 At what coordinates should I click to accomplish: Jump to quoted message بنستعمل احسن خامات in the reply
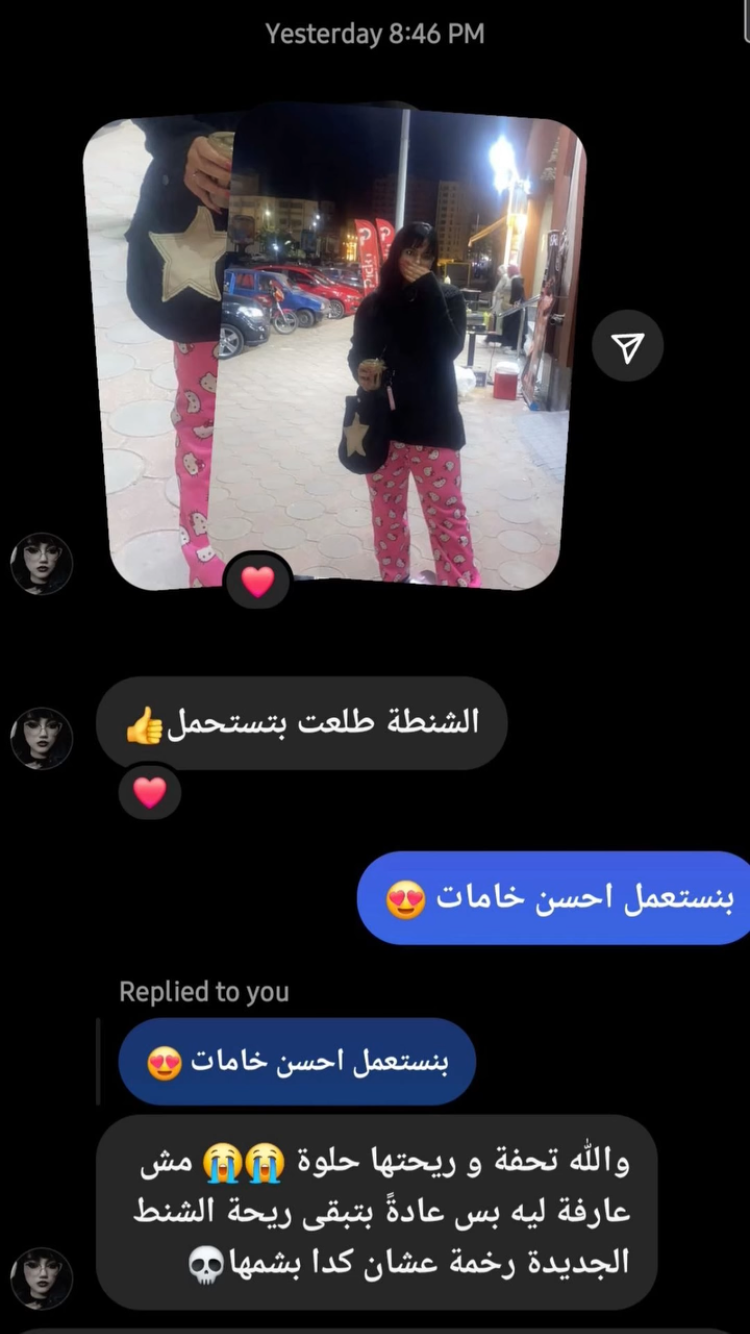[x=297, y=1062]
